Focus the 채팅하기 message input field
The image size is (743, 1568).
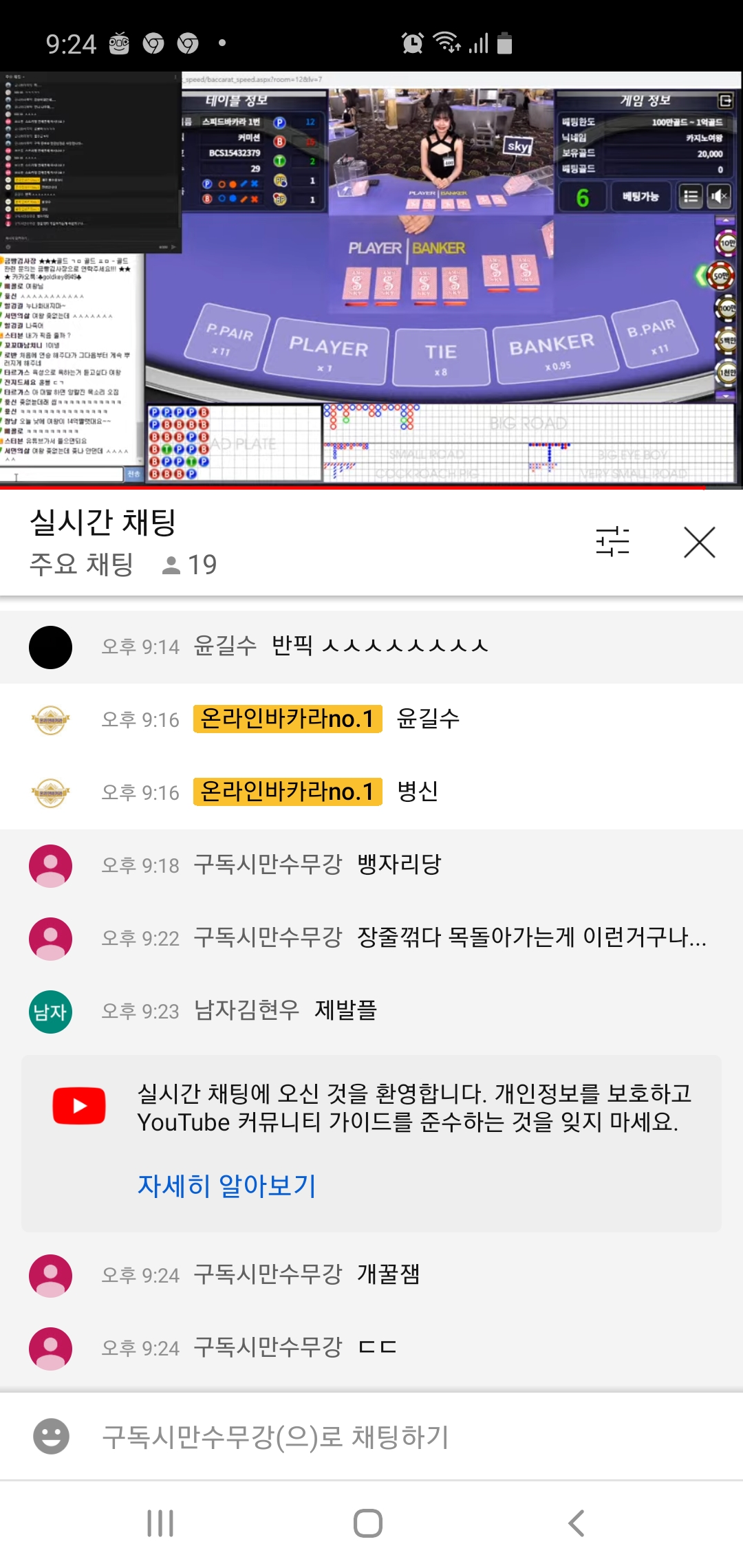385,1437
